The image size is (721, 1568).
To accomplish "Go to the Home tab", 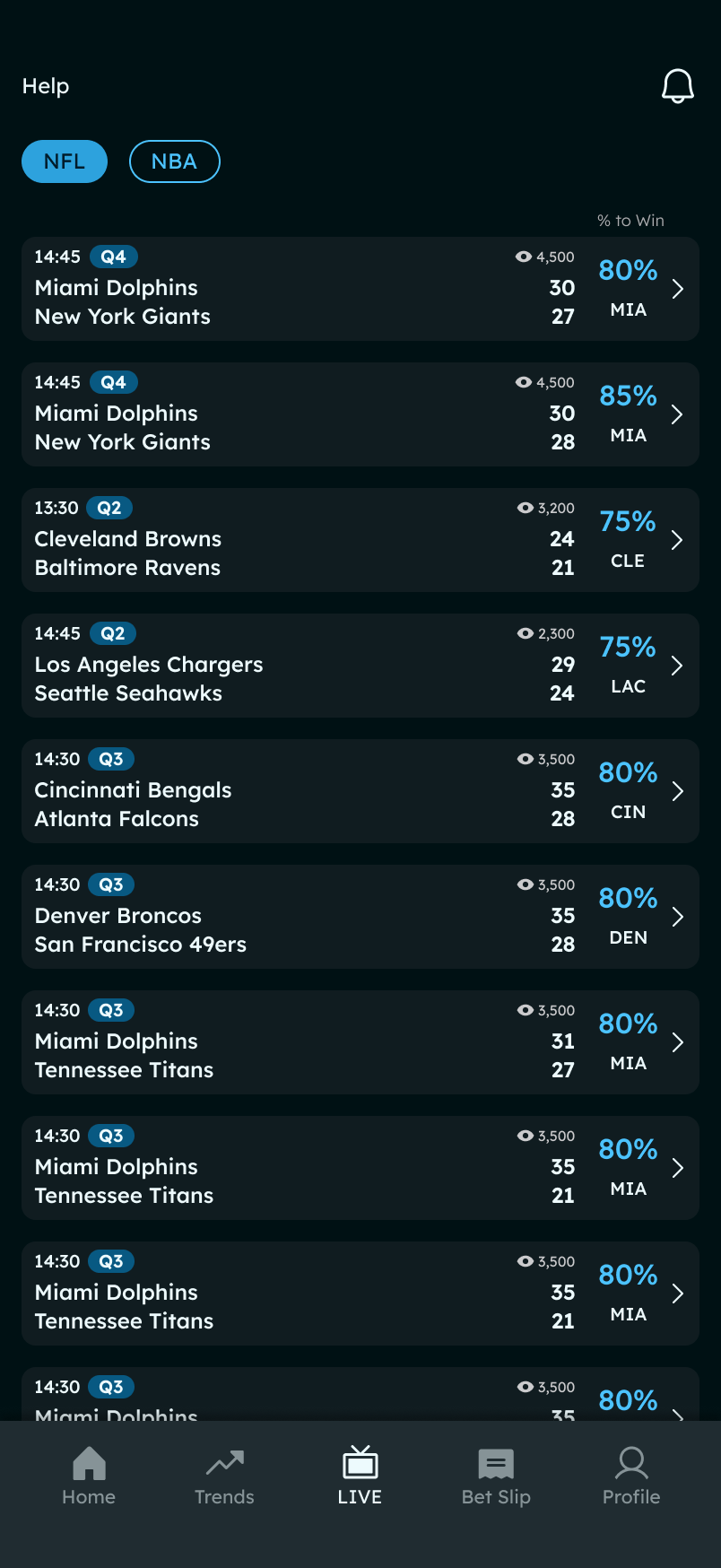I will coord(89,1476).
